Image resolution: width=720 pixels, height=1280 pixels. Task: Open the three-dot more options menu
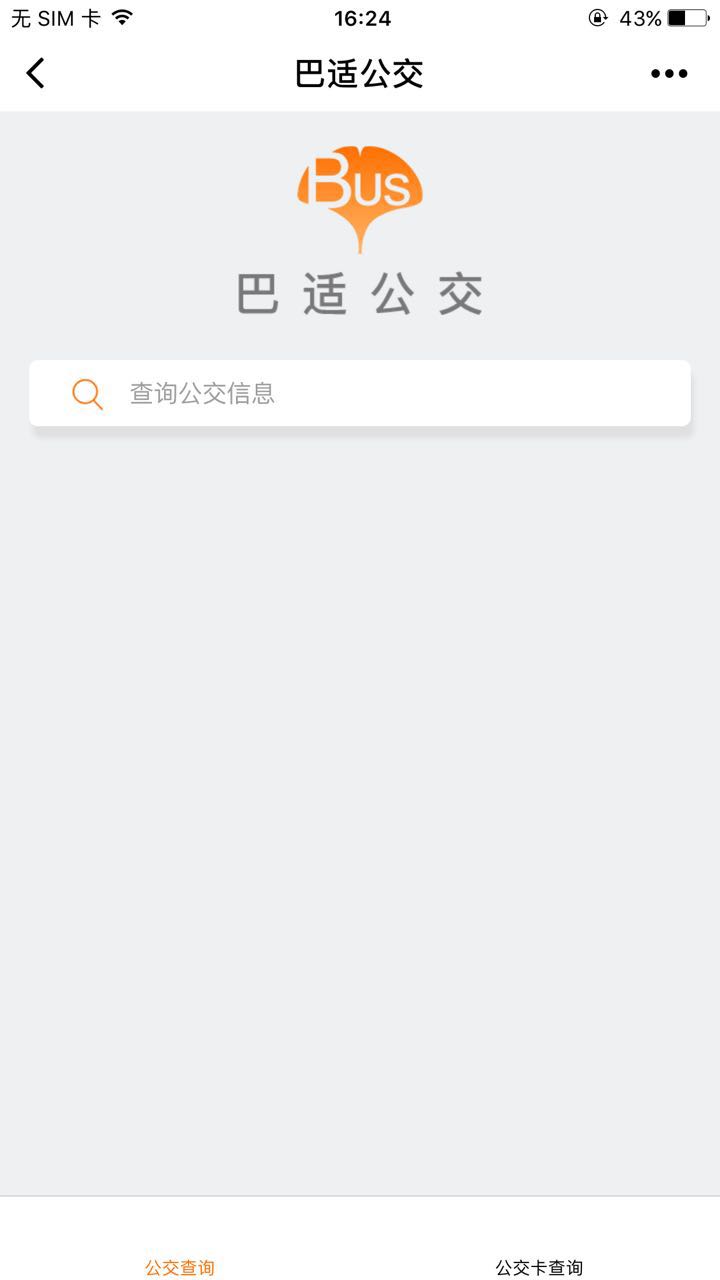pyautogui.click(x=669, y=73)
